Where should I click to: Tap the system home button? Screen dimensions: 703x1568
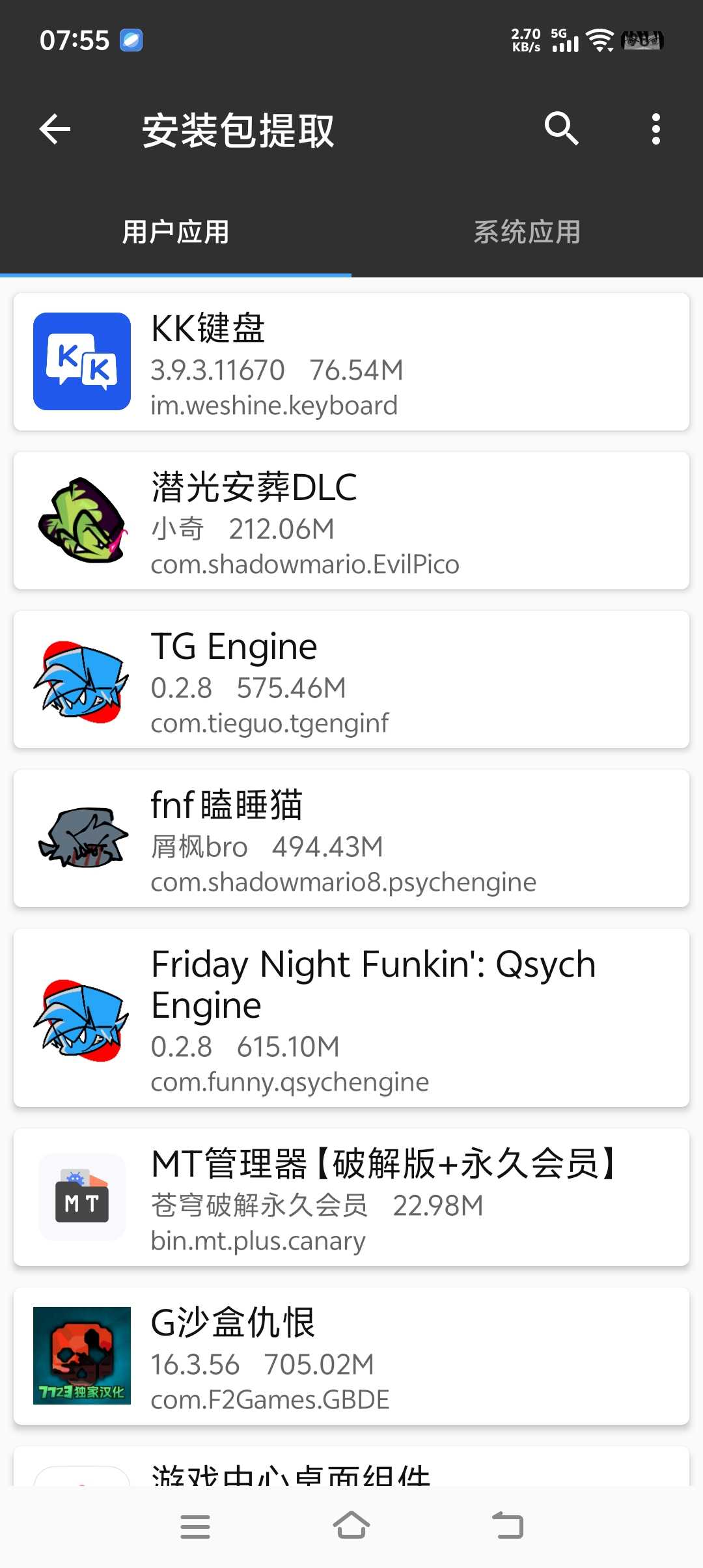[351, 1526]
